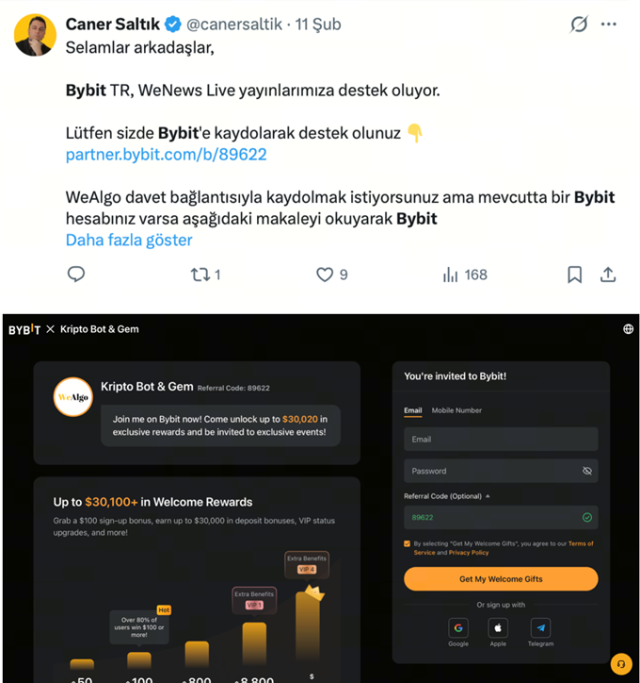Bookmark this post
640x683 pixels.
click(575, 274)
